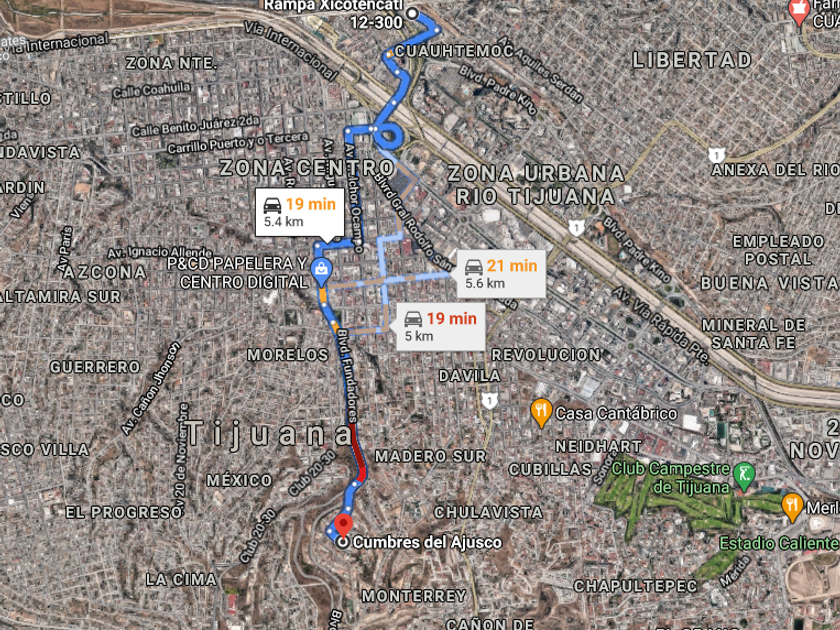This screenshot has height=630, width=840.
Task: Open Club Campestre de Tijuana marker
Action: [743, 475]
